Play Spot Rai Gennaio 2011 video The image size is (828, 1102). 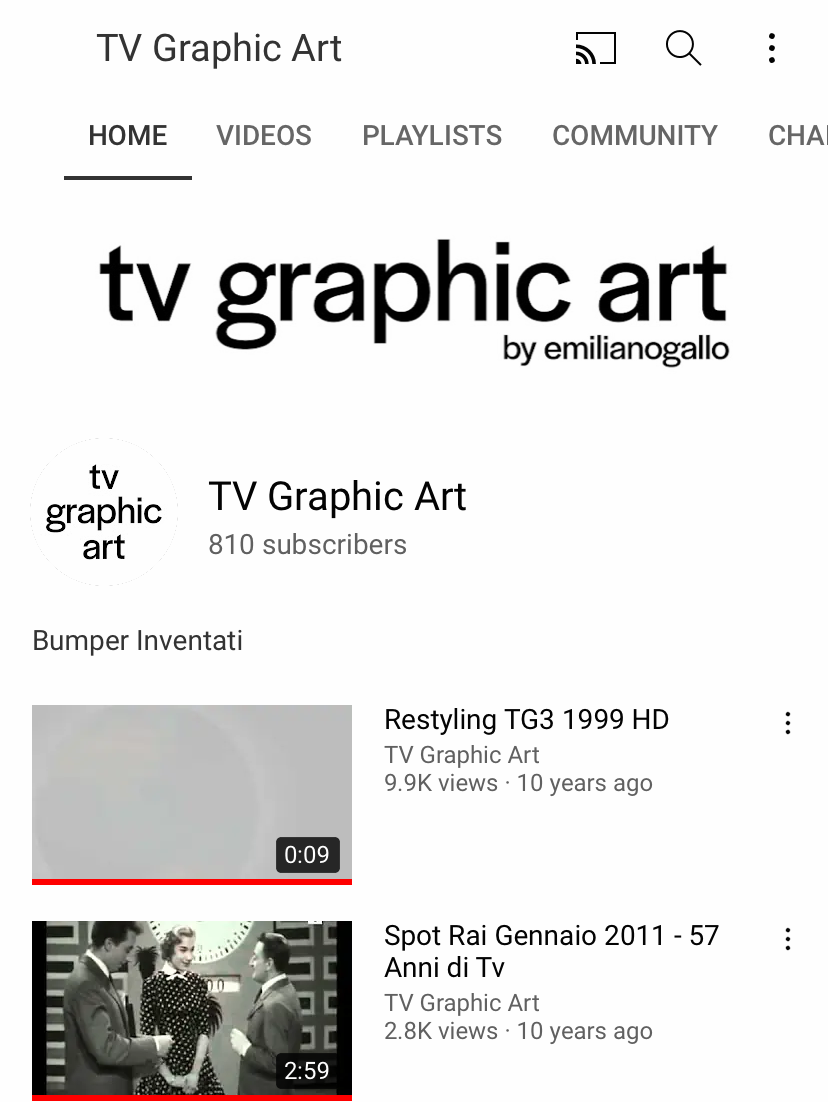pos(192,1009)
